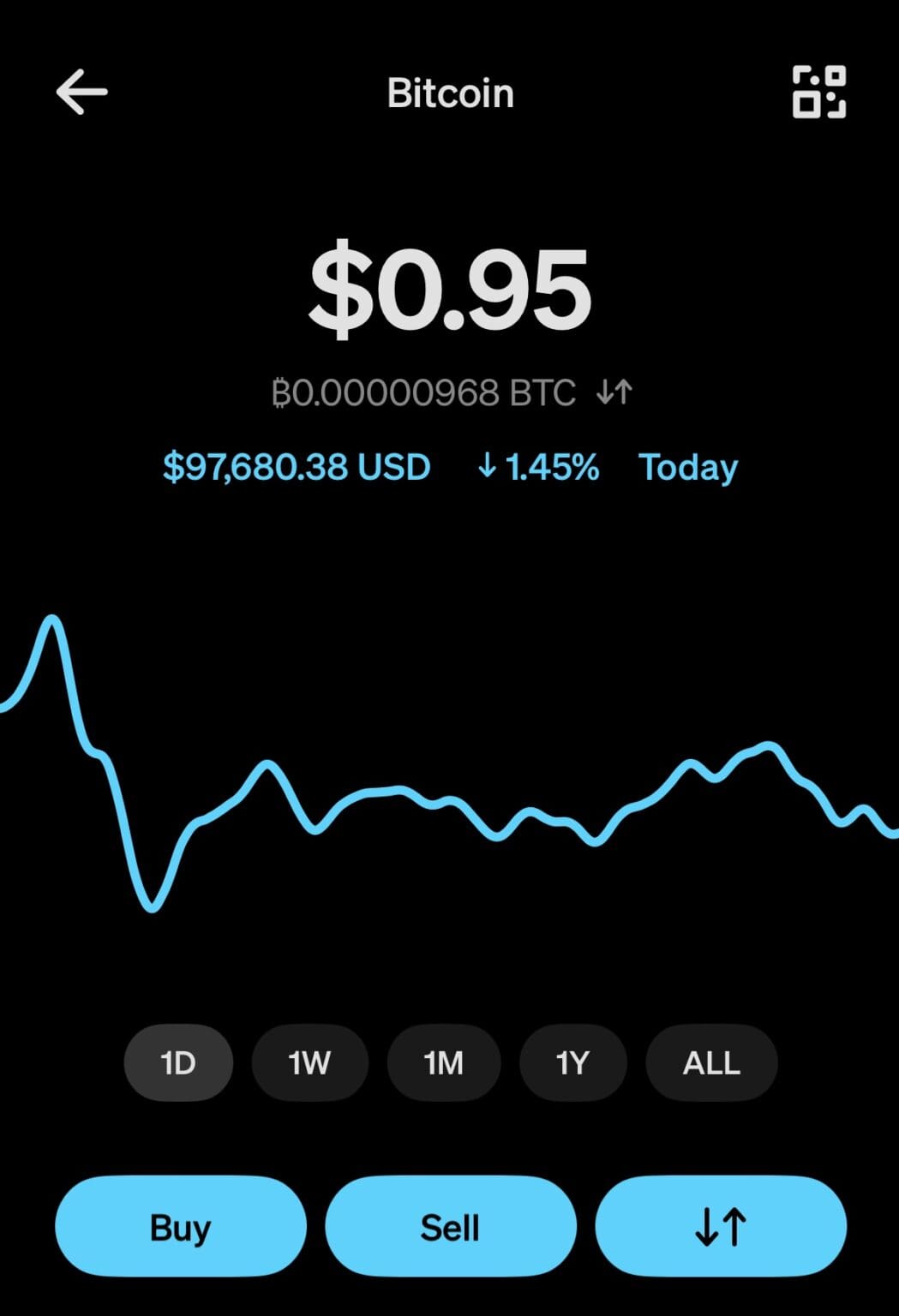
Task: Expand the 1Y chart timeframe
Action: click(573, 1062)
